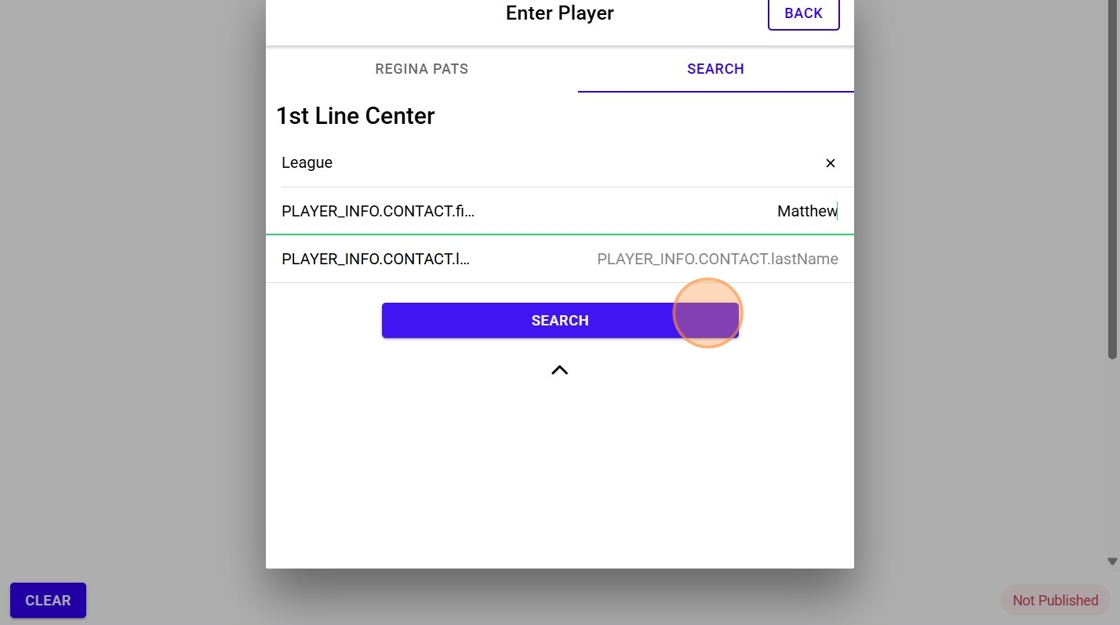Tap the Clear button
Viewport: 1120px width, 625px height.
[x=48, y=600]
